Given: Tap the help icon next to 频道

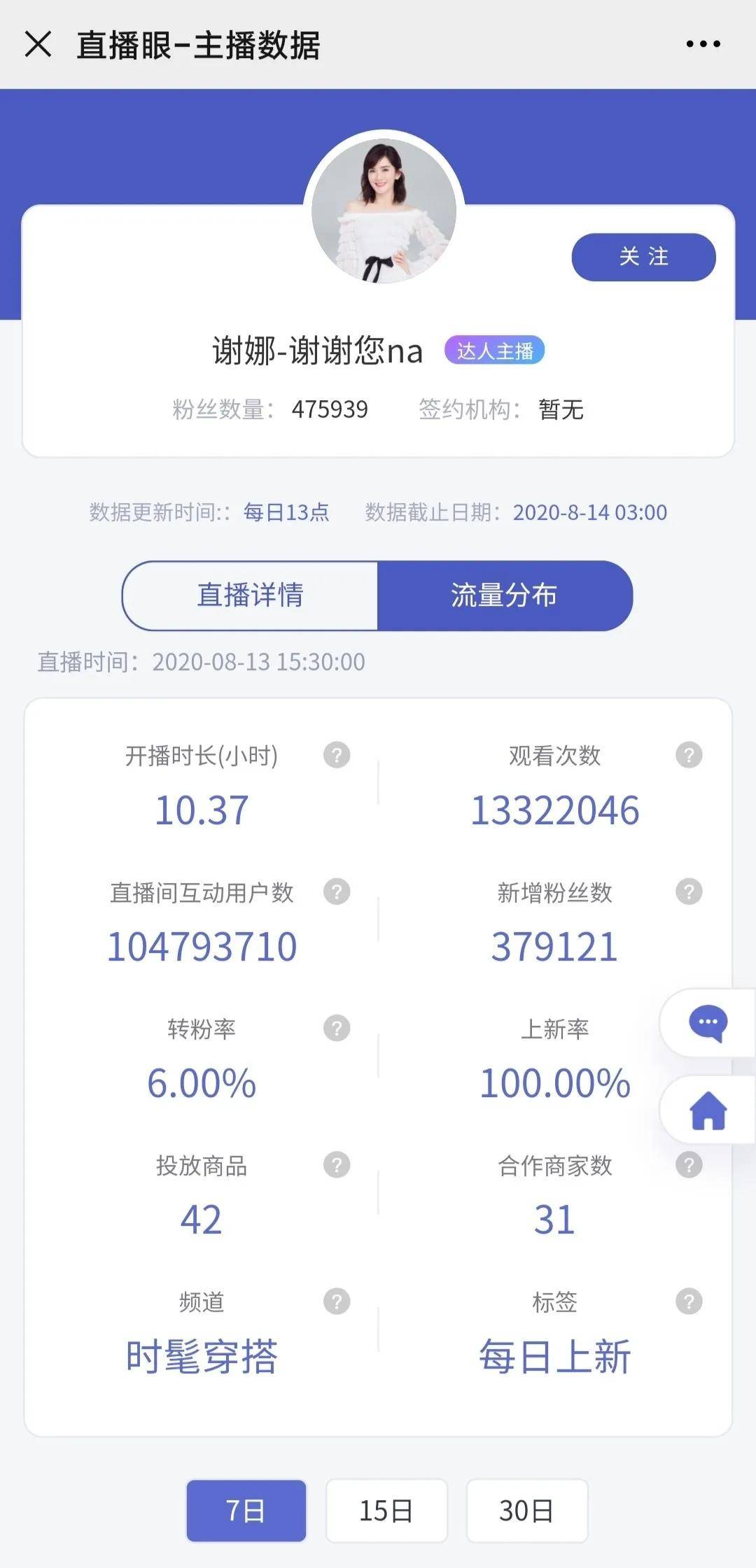Looking at the screenshot, I should click(x=337, y=1301).
